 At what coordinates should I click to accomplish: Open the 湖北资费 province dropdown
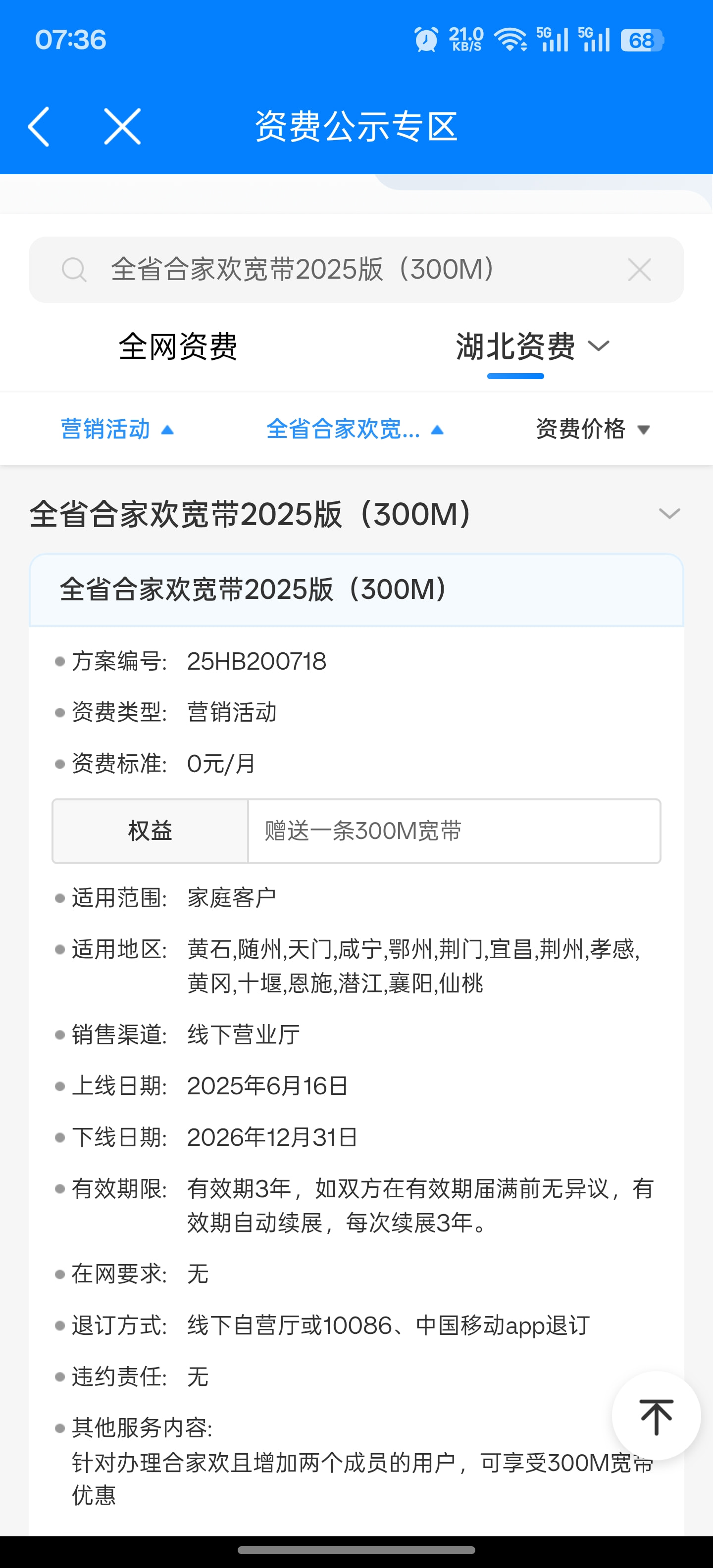(533, 346)
